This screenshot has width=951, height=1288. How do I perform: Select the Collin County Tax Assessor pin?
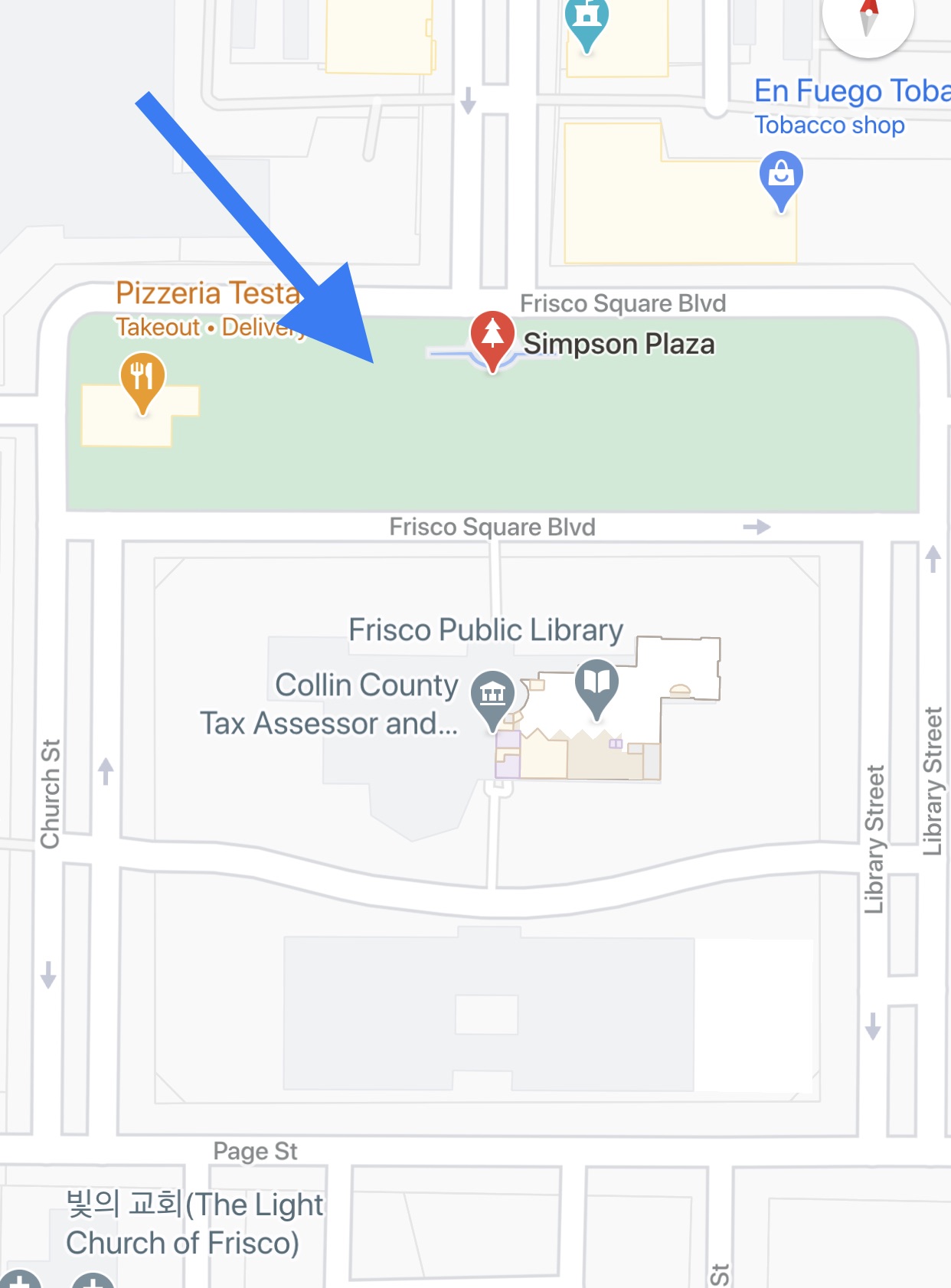[492, 697]
